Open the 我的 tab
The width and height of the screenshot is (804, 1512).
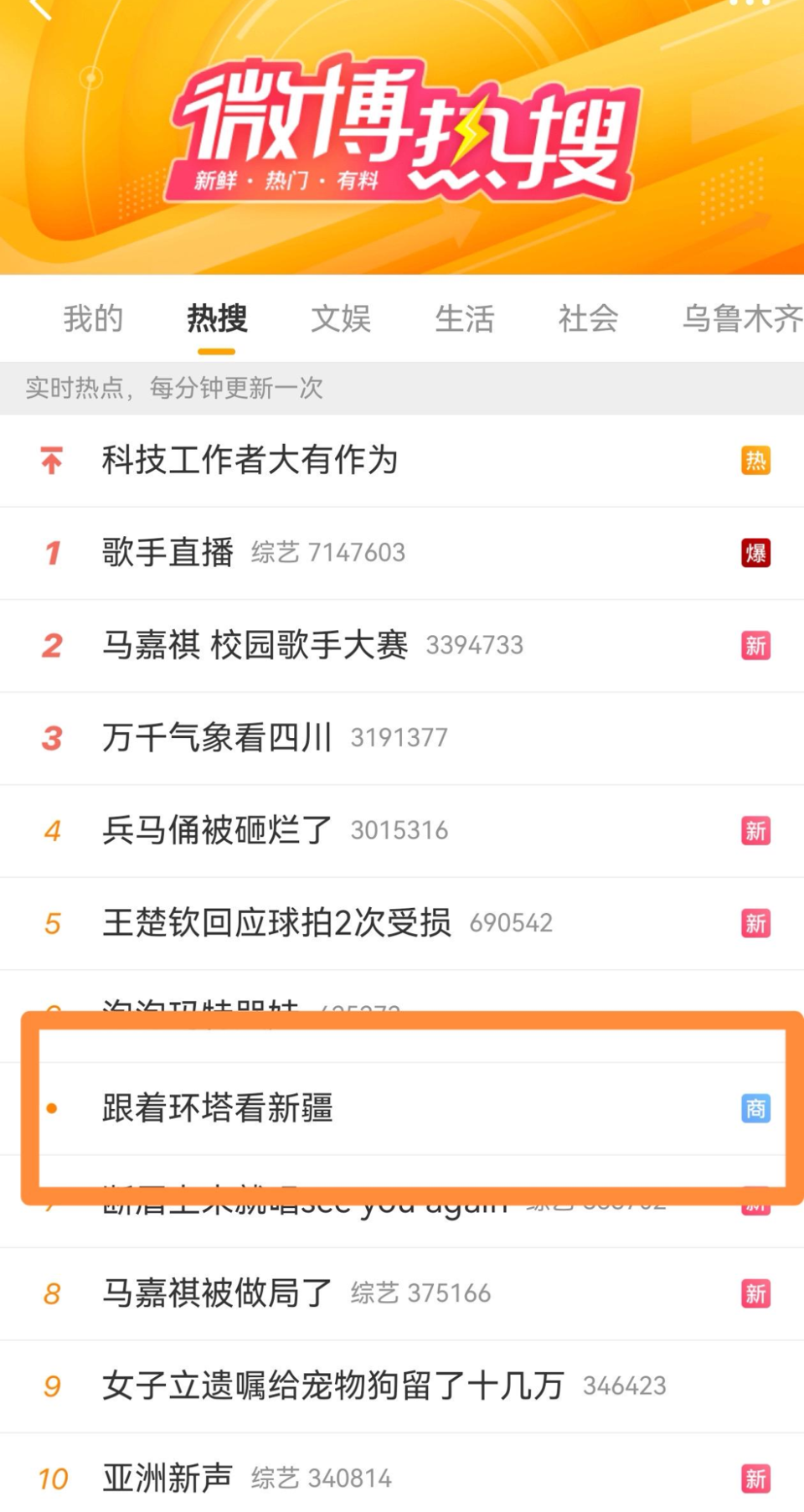click(92, 319)
